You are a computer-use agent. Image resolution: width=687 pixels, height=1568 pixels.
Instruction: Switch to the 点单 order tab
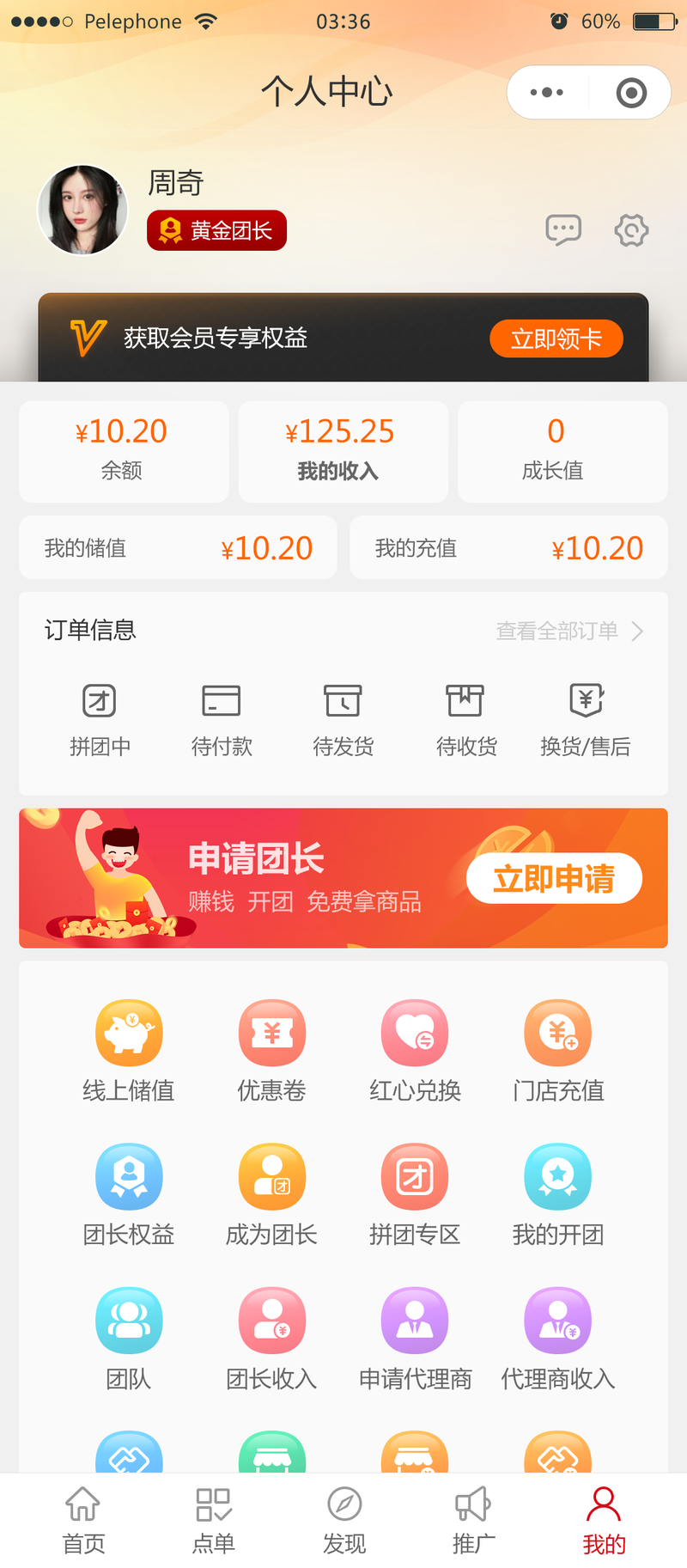tap(213, 1521)
